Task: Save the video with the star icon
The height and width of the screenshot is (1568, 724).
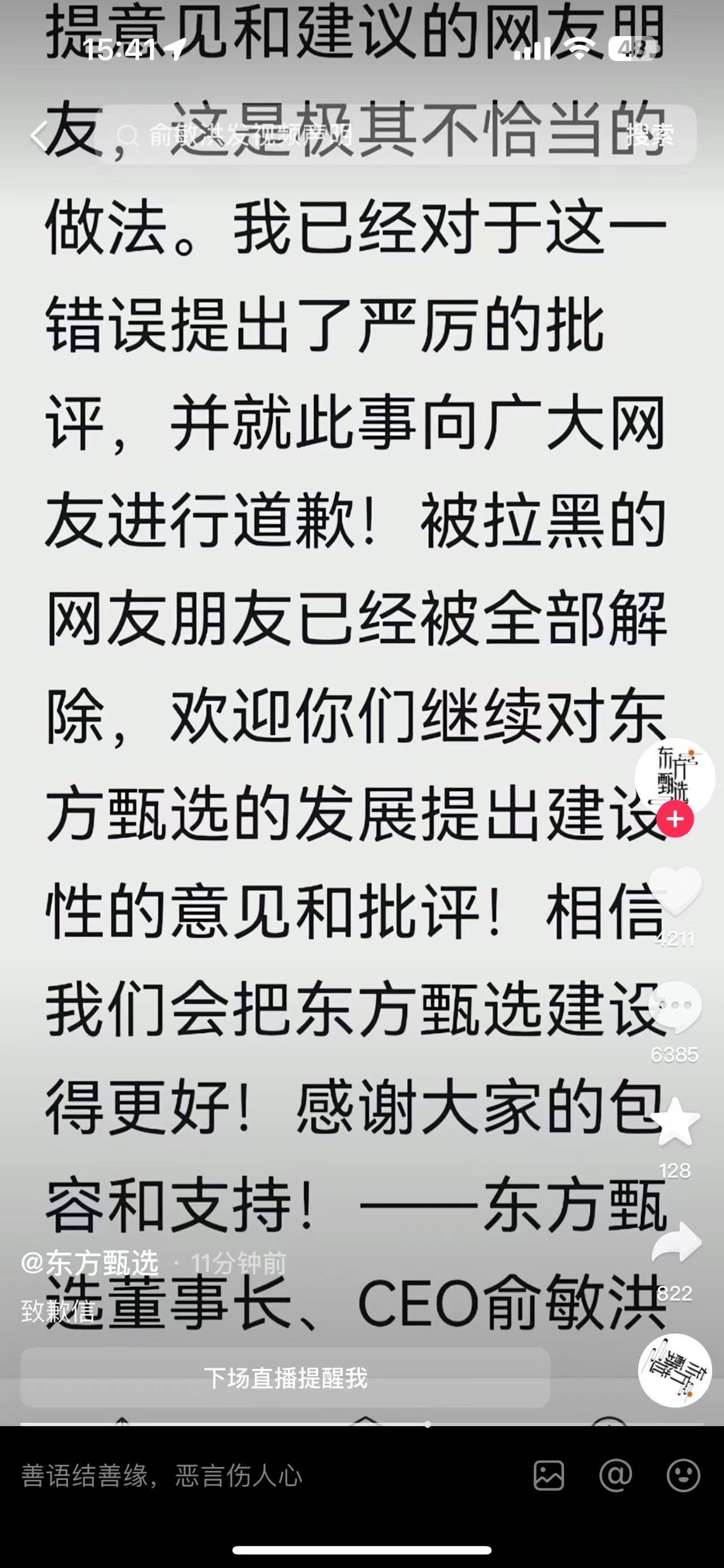Action: click(x=675, y=1123)
